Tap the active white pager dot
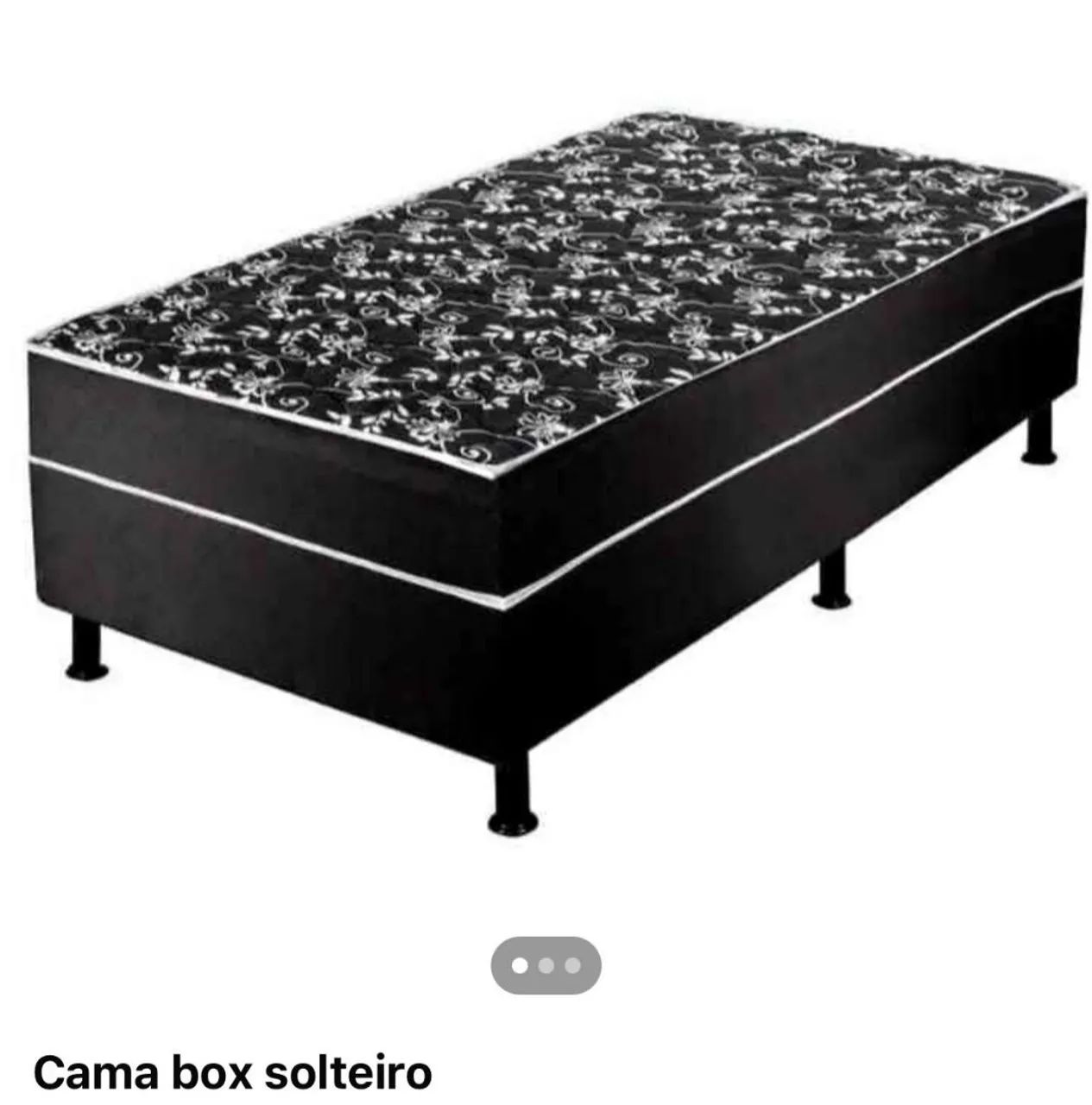This screenshot has height=1105, width=1092. (x=520, y=966)
